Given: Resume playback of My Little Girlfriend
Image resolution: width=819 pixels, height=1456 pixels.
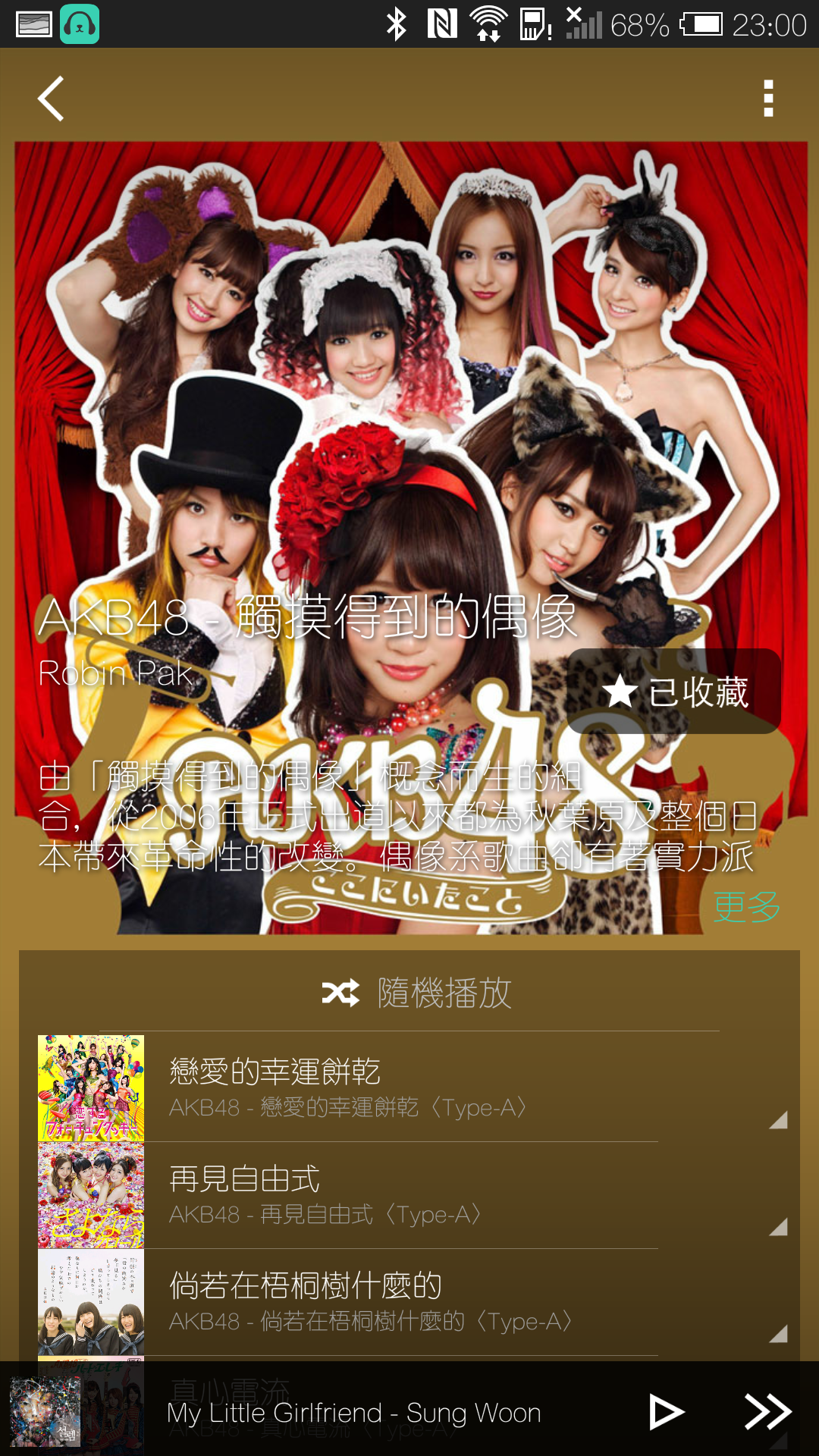Looking at the screenshot, I should pyautogui.click(x=667, y=1412).
